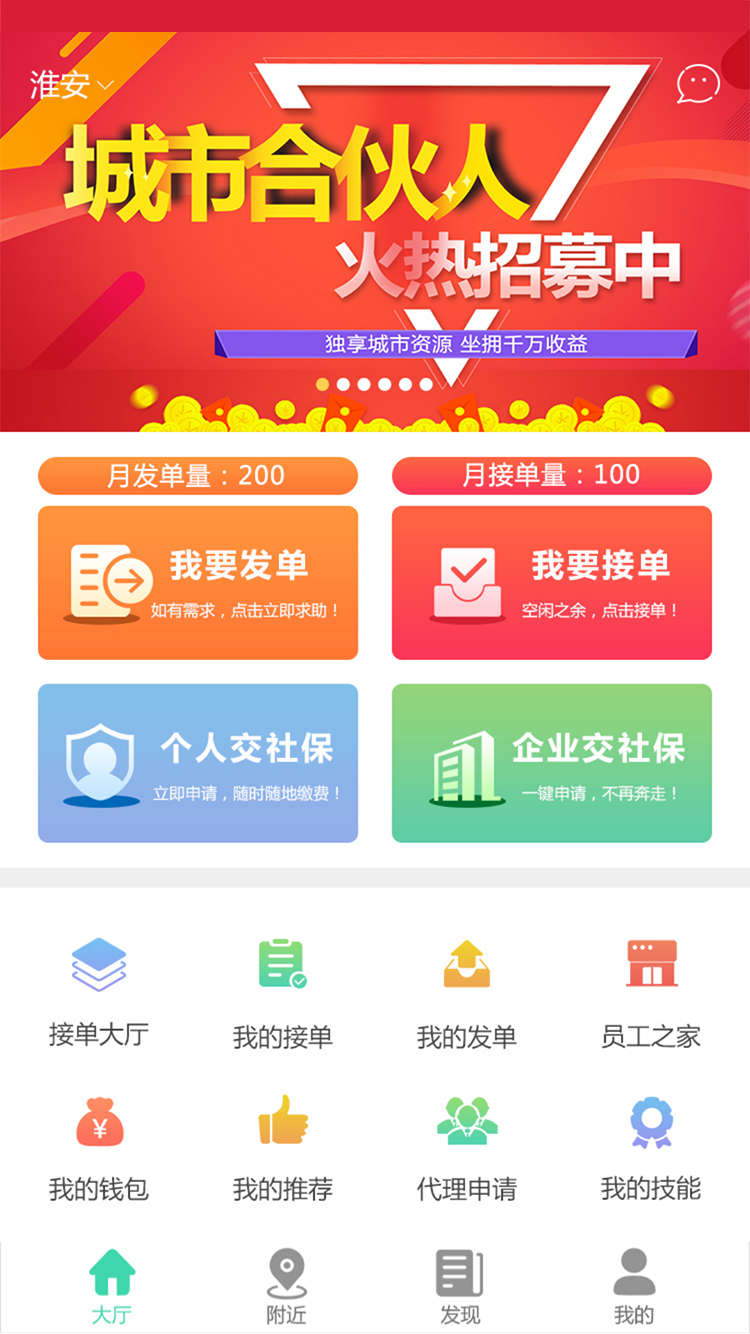Open 企业交社保 enterprise insurance card
750x1334 pixels.
point(552,763)
